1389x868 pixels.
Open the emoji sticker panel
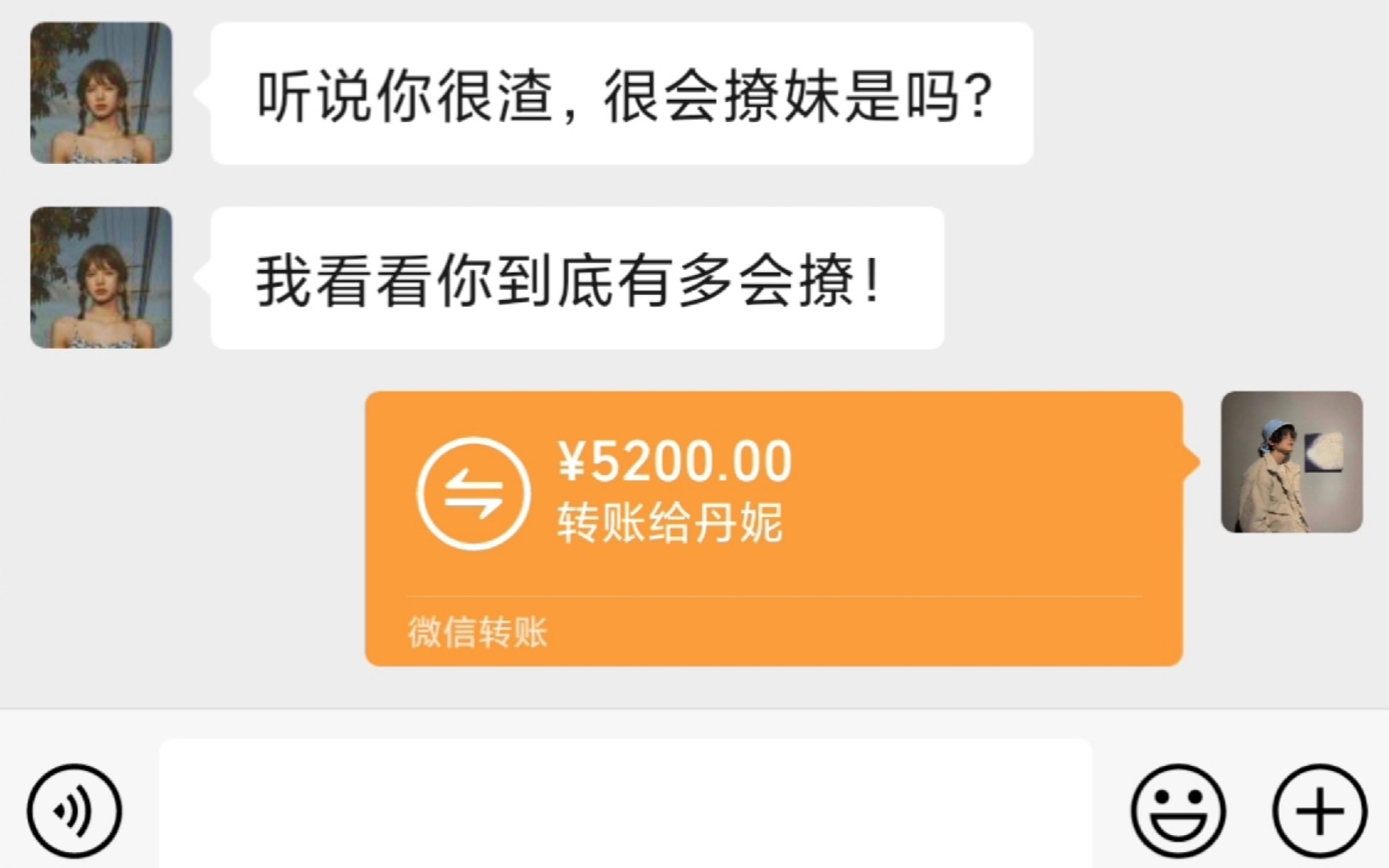click(1178, 810)
